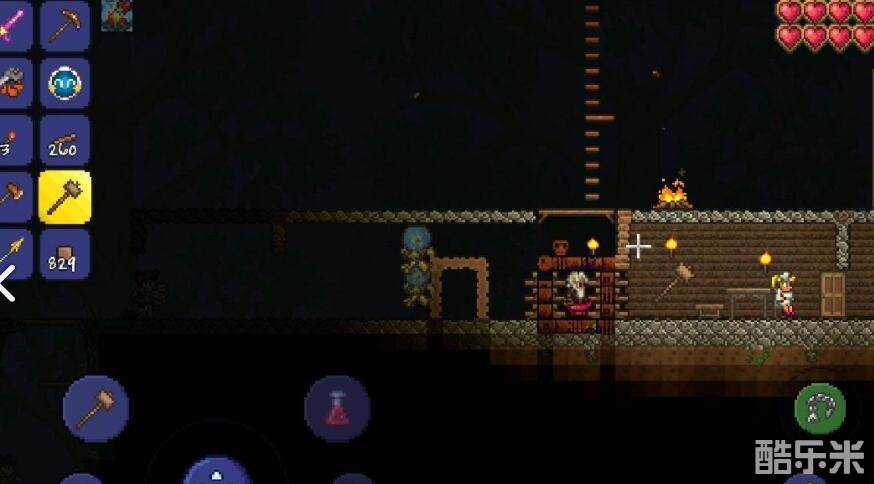Tap the green grappling hook button
This screenshot has width=874, height=484.
tap(819, 408)
